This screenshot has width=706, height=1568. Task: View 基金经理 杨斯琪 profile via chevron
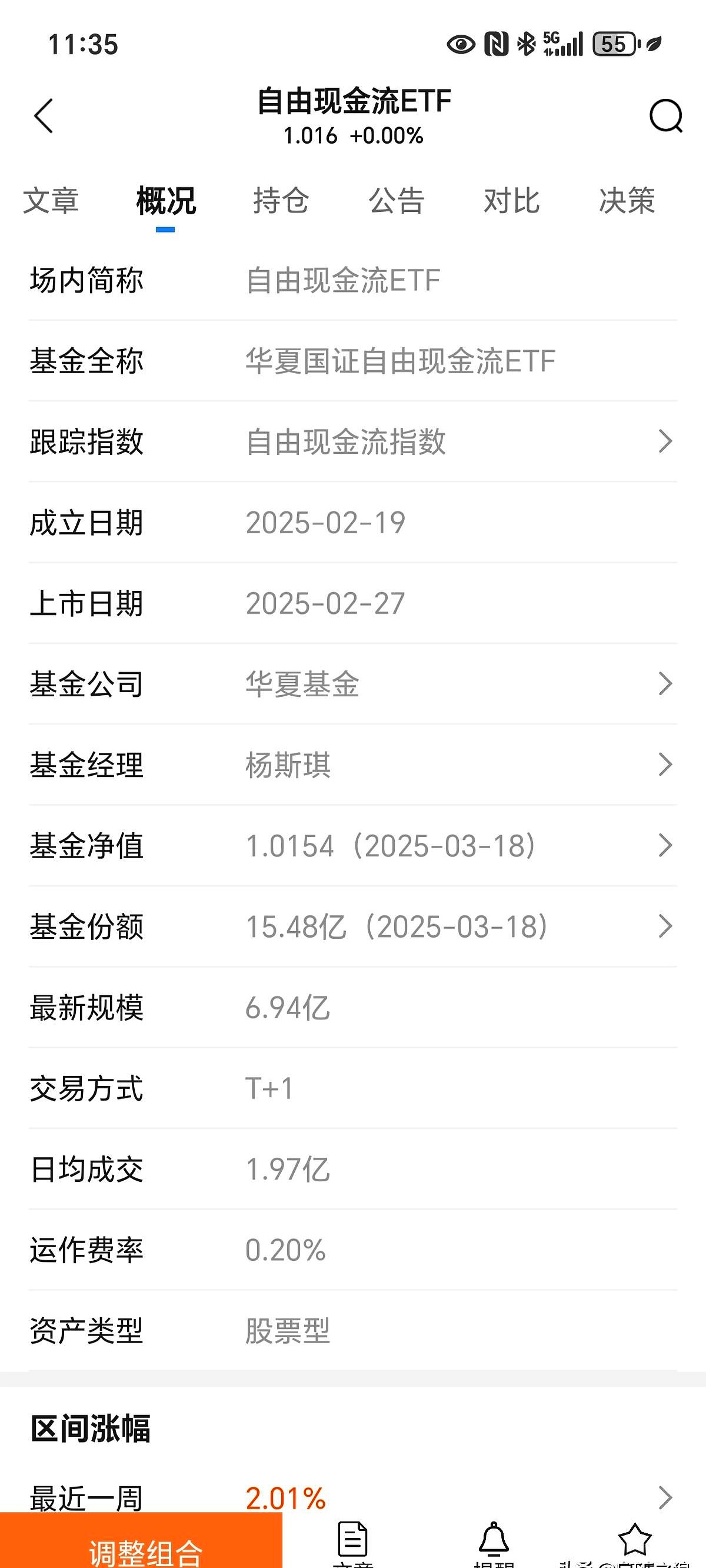[x=665, y=765]
